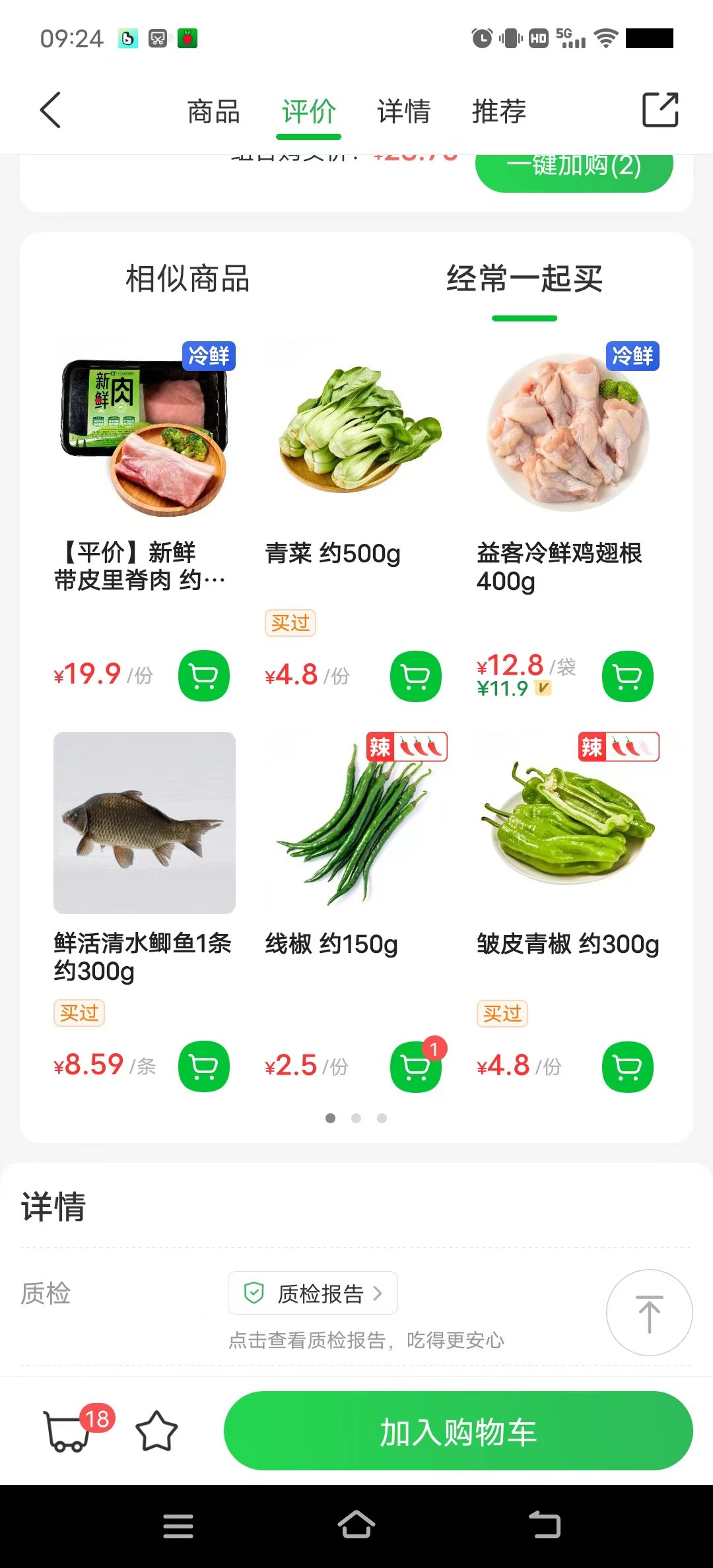Open the shopping cart with 18 items
The width and height of the screenshot is (713, 1568).
point(67,1431)
